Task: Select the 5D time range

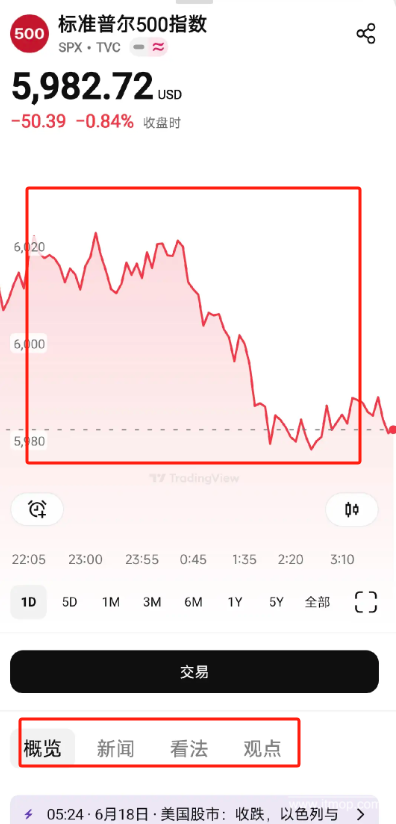Action: coord(69,602)
